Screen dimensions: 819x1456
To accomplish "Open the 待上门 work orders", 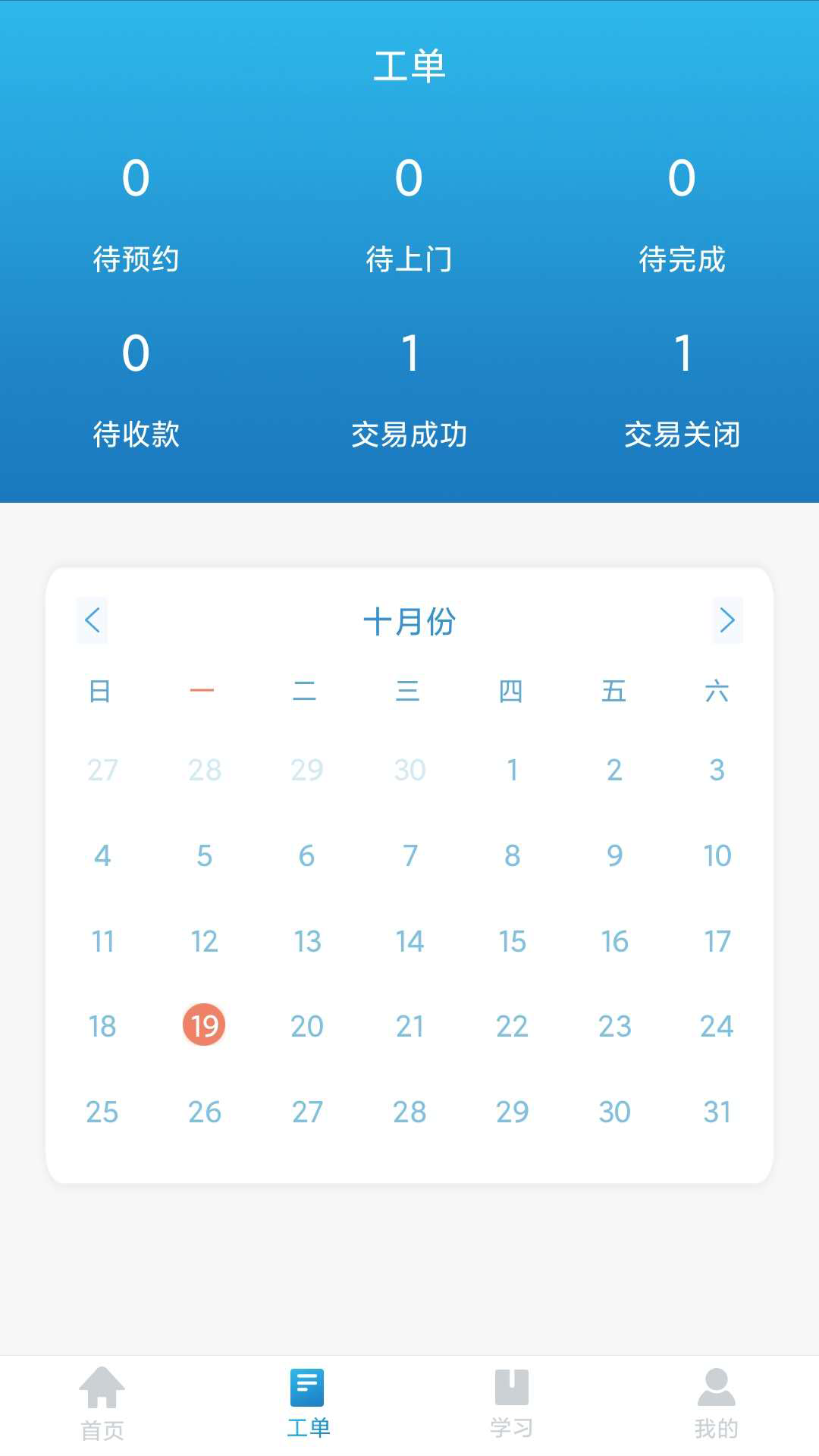I will coord(409,215).
